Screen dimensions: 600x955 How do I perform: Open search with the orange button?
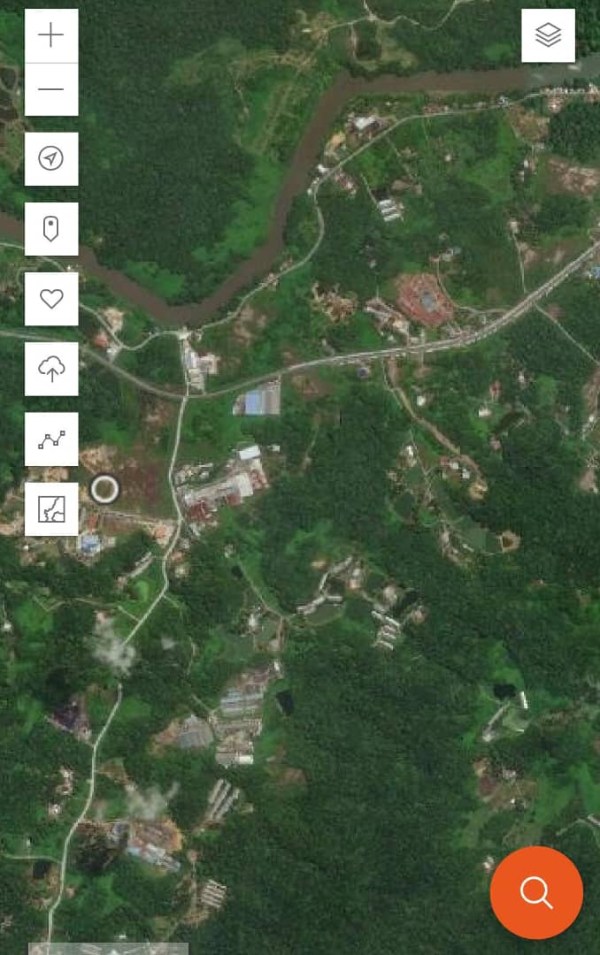pos(536,892)
